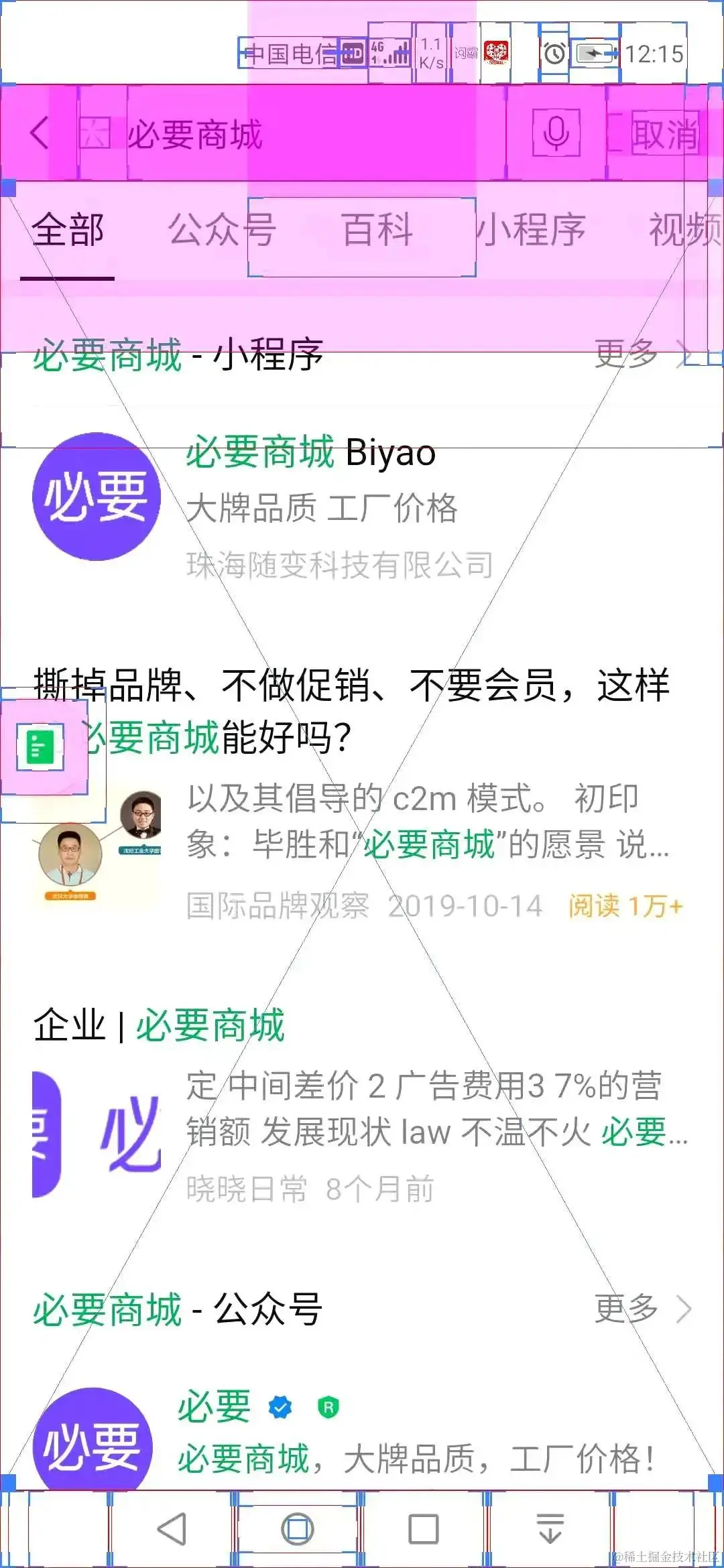Switch to the 小程序 tab
The width and height of the screenshot is (724, 1568).
[x=531, y=230]
